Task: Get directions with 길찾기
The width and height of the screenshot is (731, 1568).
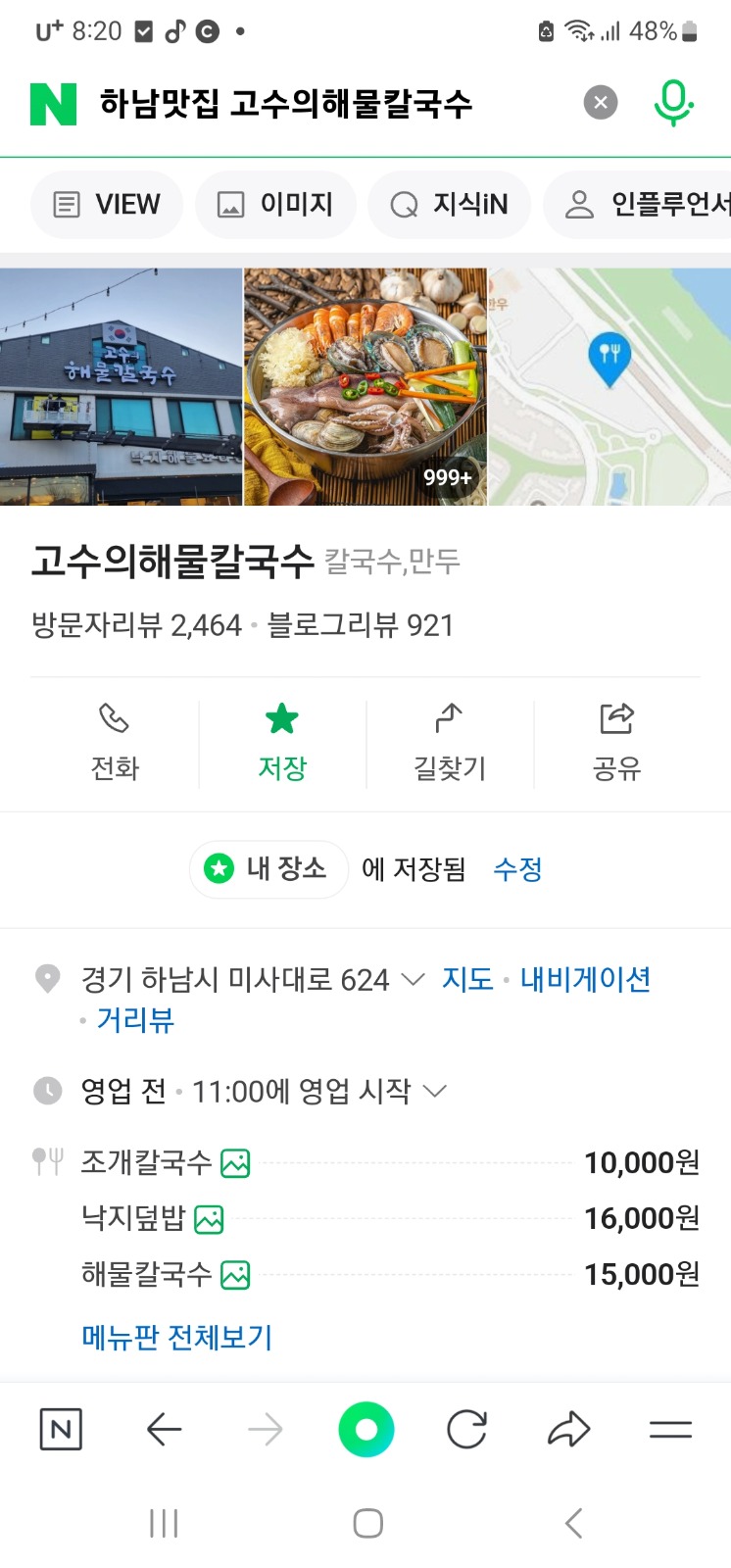Action: click(450, 743)
